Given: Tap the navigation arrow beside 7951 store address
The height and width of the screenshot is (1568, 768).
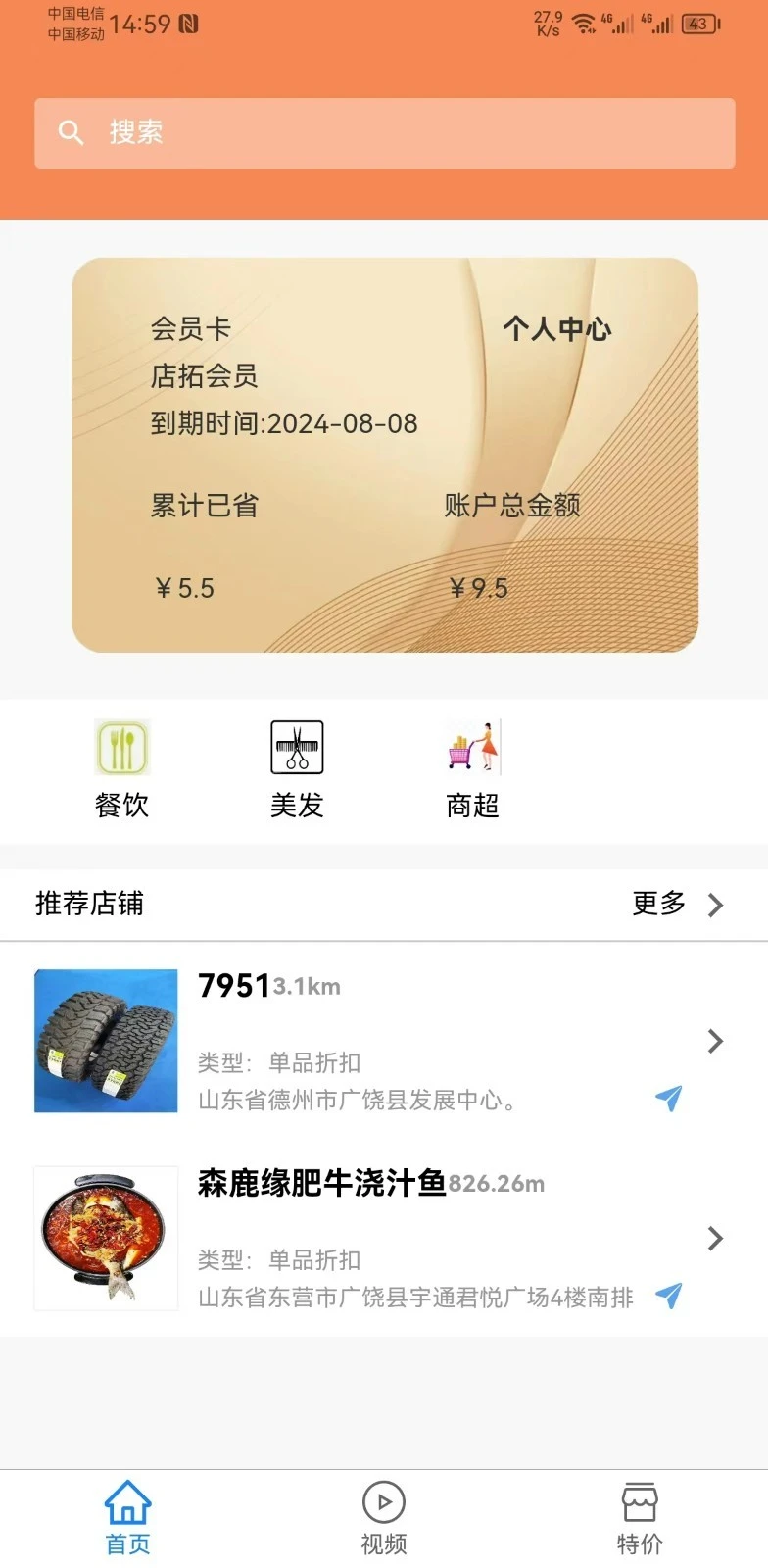Looking at the screenshot, I should pos(669,1100).
